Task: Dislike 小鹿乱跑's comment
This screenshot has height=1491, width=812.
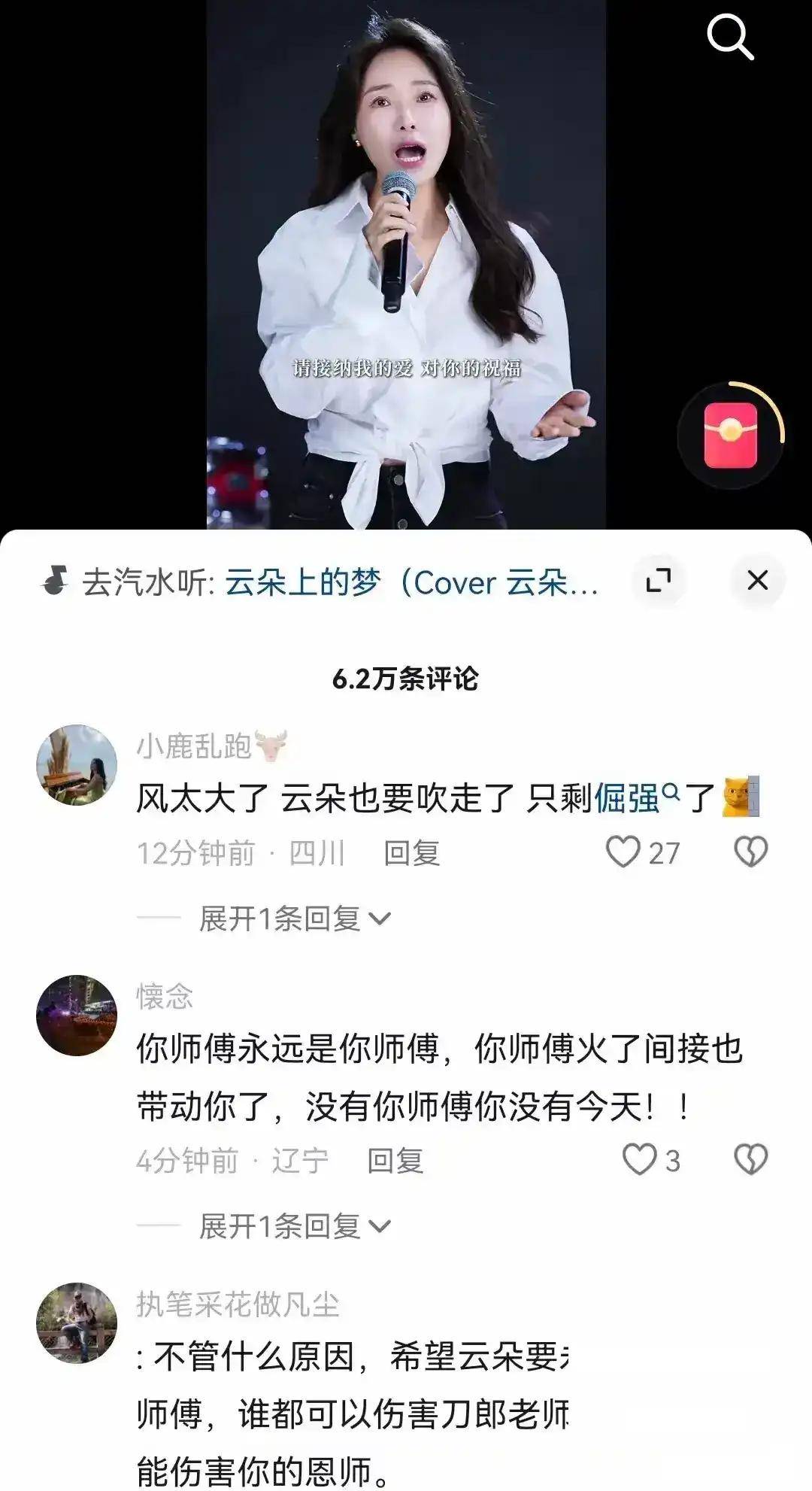Action: (750, 852)
